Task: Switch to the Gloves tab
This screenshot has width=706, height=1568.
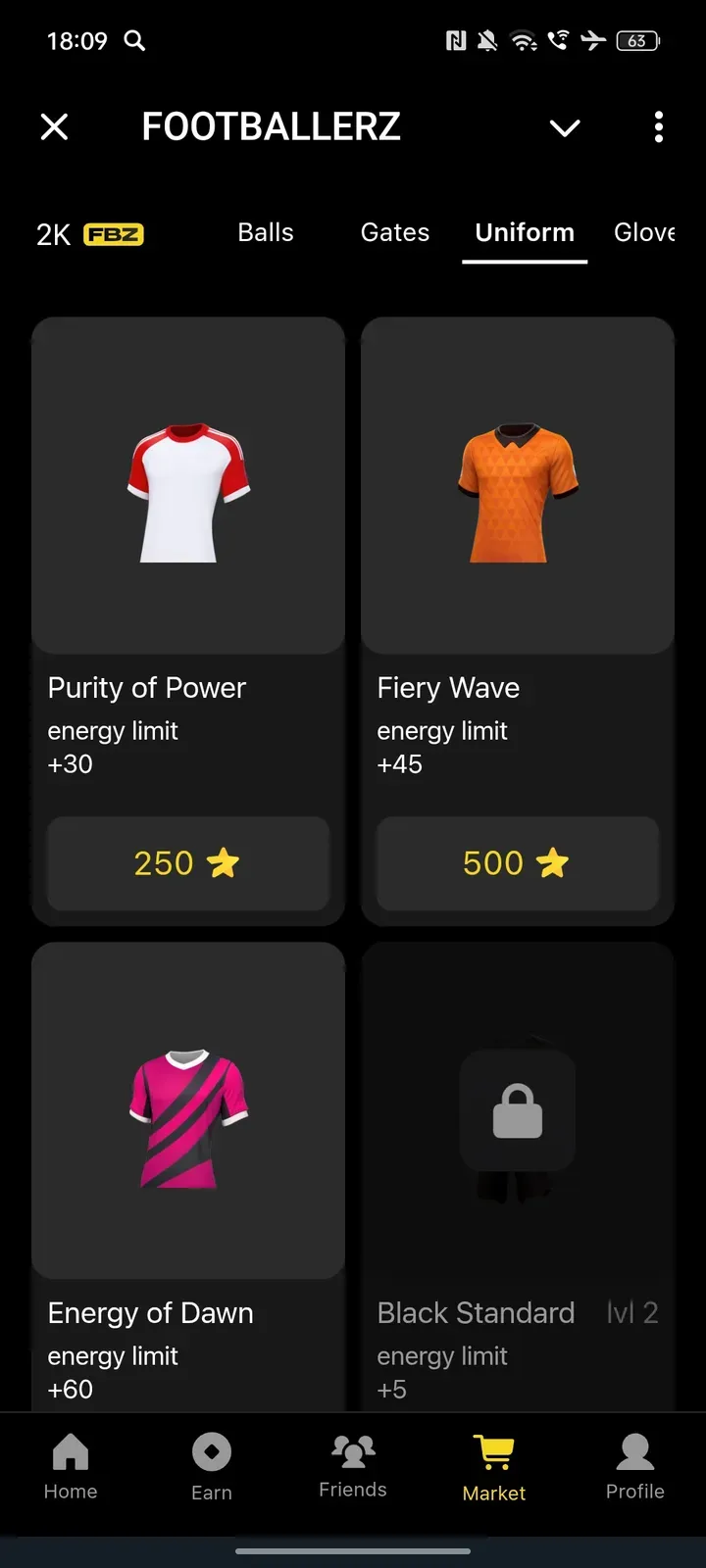Action: pos(644,233)
